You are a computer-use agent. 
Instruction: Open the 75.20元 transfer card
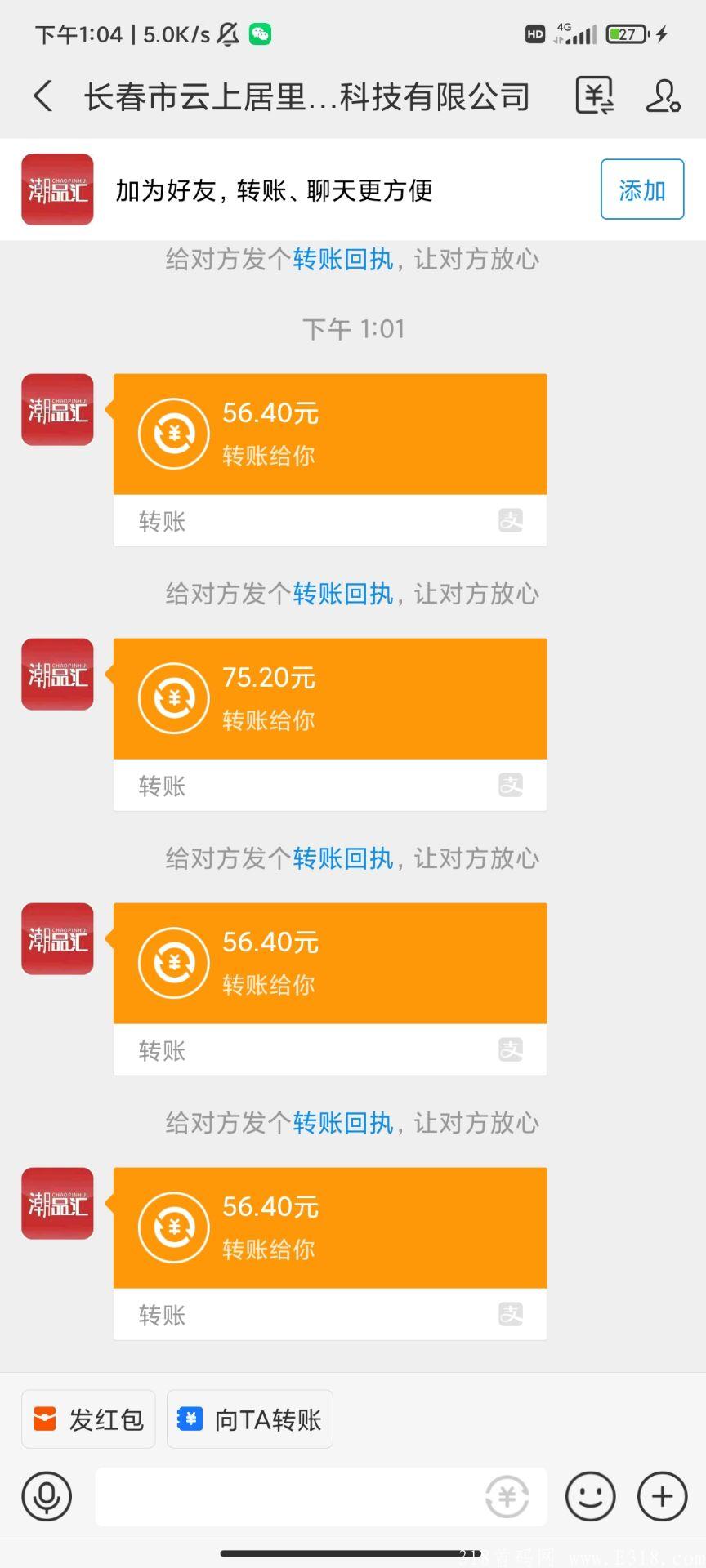click(330, 724)
